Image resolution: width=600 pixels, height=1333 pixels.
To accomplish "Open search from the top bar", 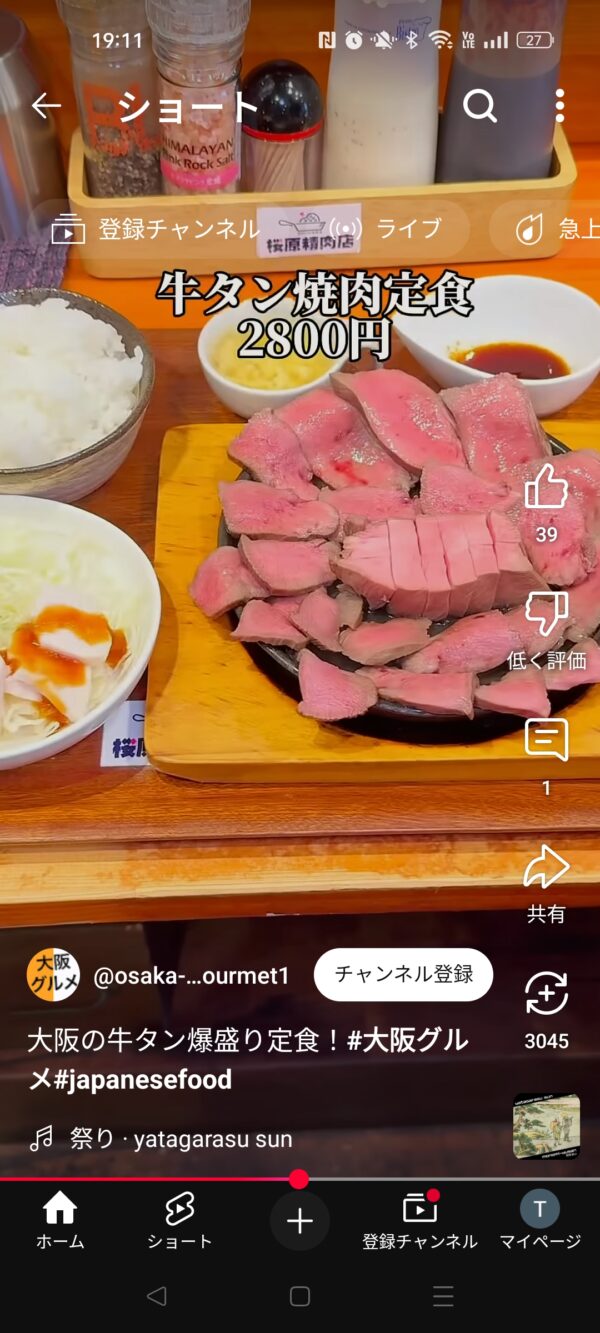I will coord(480,106).
